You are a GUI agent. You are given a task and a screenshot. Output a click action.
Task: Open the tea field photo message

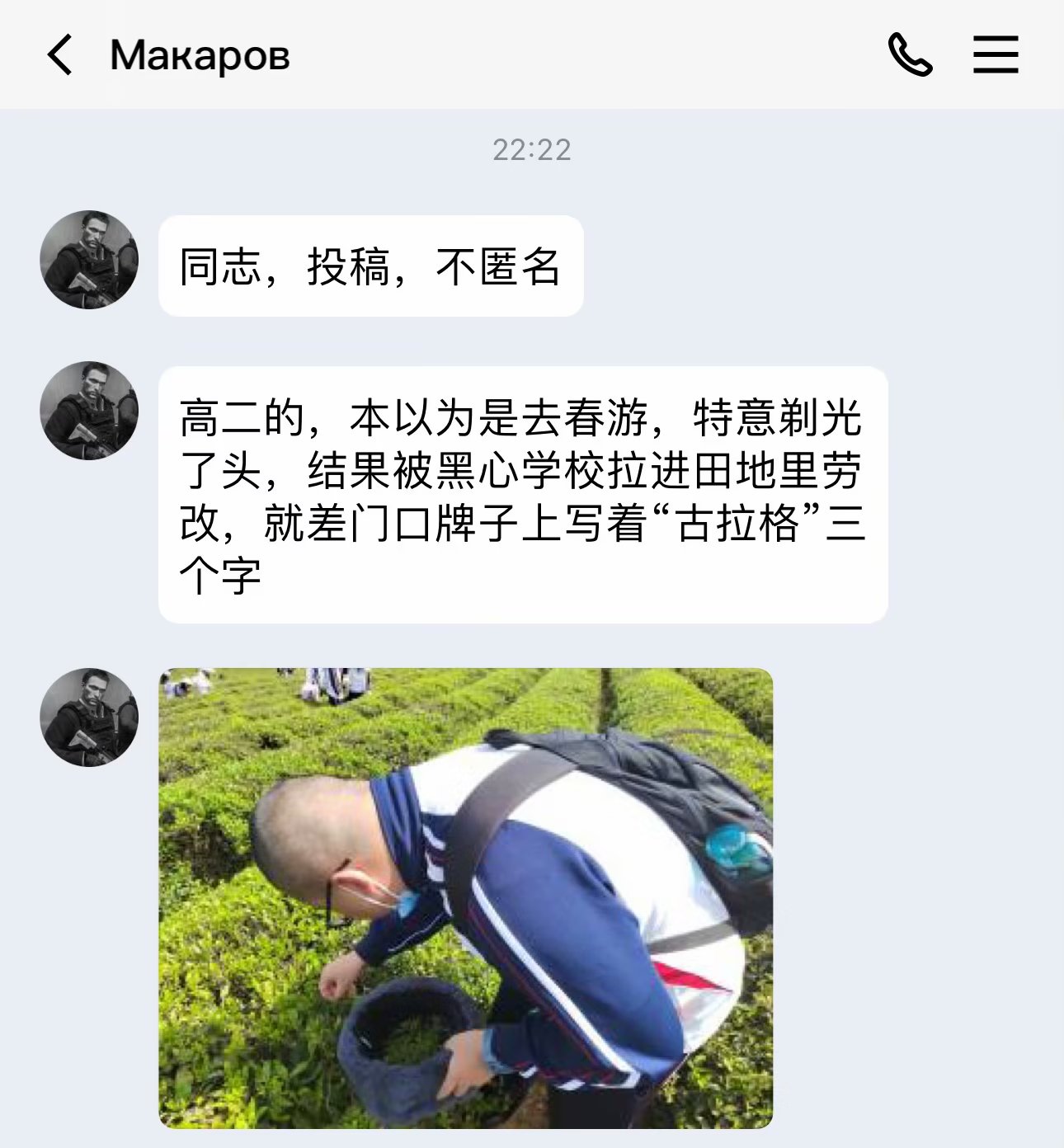point(465,897)
